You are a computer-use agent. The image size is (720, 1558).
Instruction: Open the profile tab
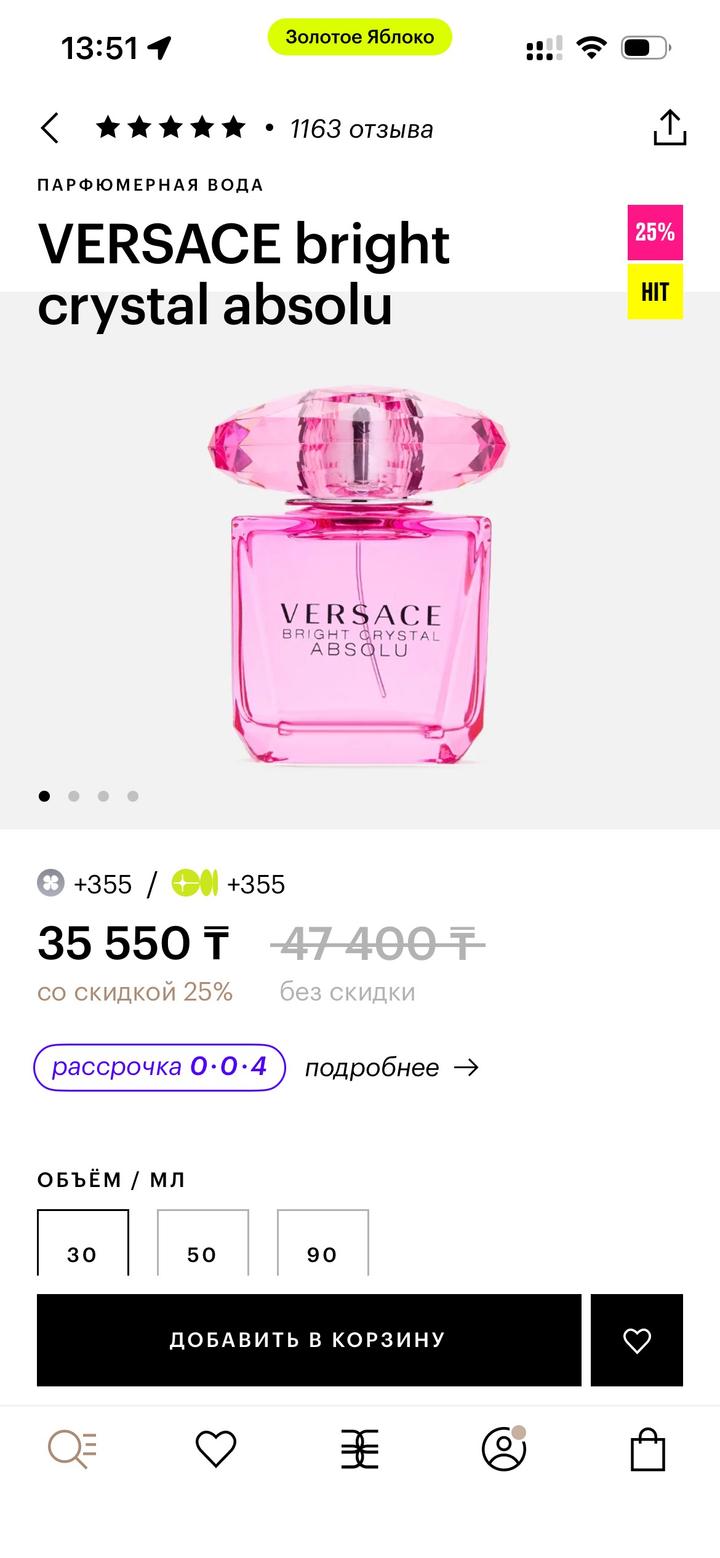pos(504,1449)
